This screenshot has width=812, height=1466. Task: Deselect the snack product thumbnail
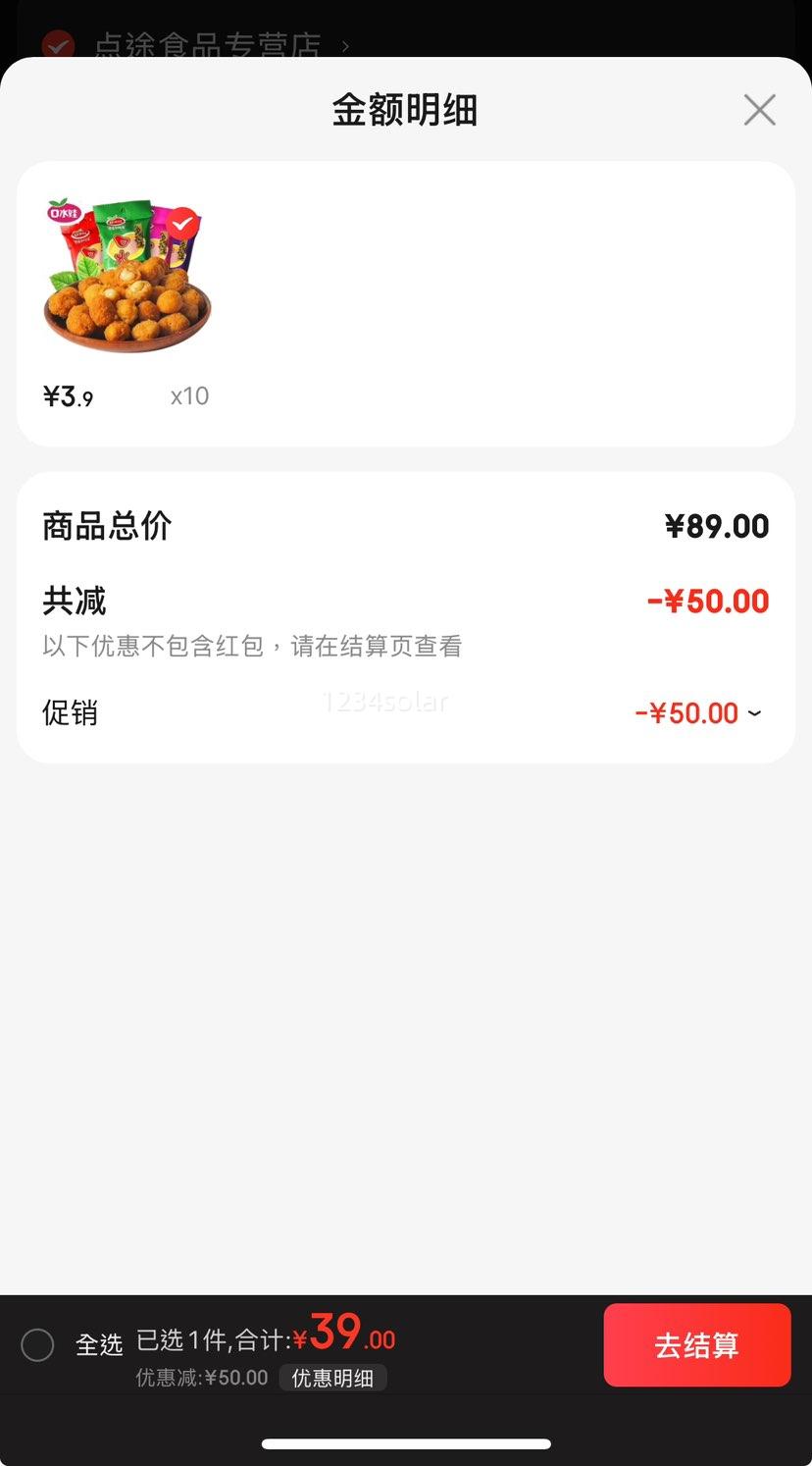coord(182,224)
